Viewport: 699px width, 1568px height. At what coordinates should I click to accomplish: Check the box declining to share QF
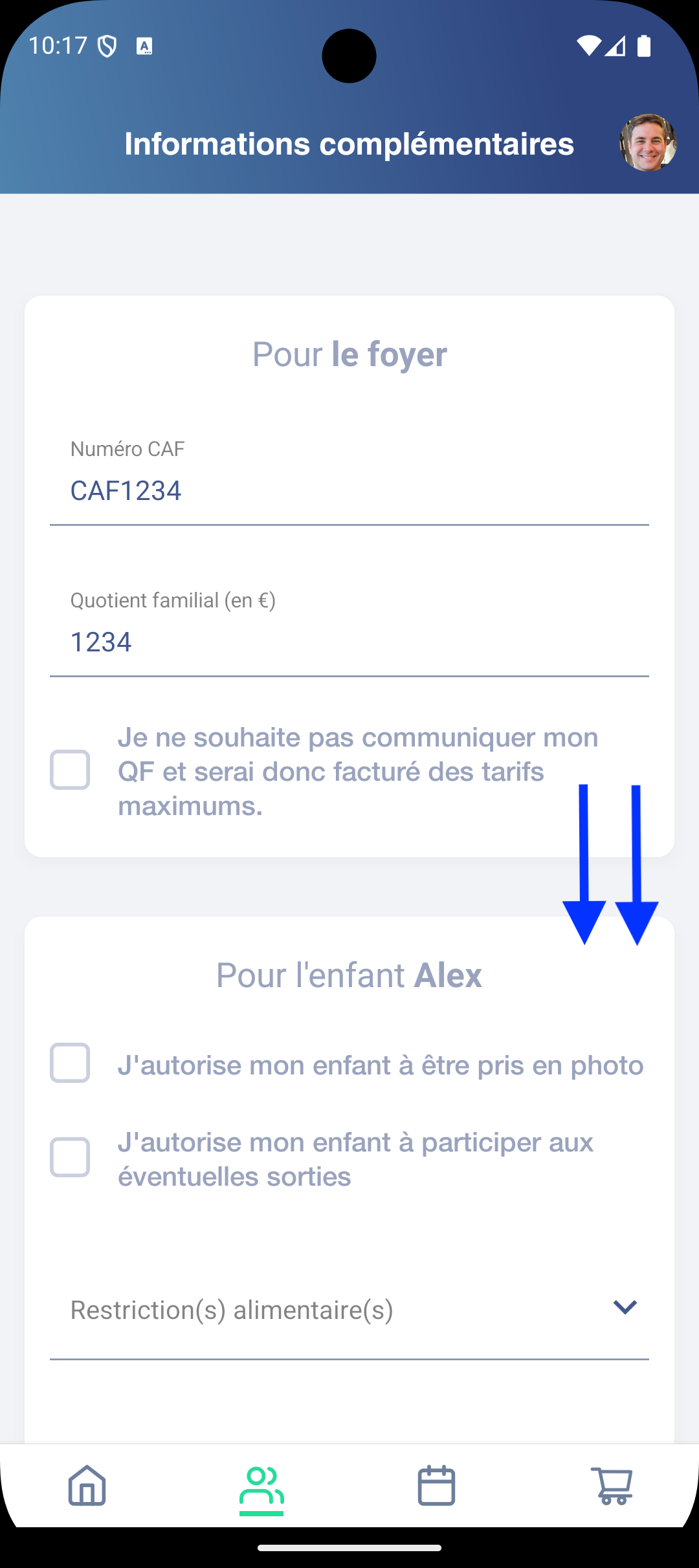click(70, 770)
